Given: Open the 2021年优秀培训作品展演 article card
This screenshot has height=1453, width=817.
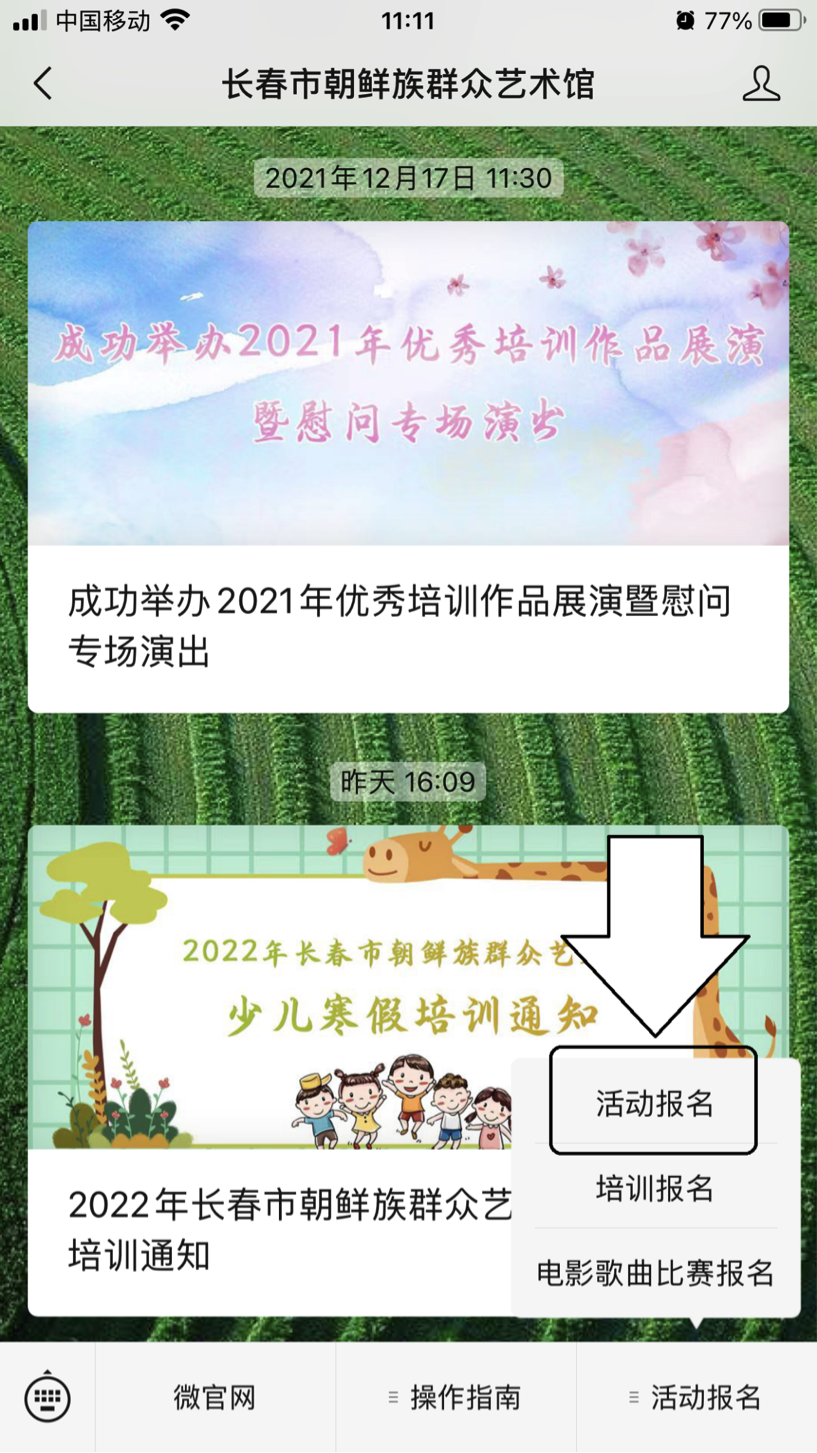Looking at the screenshot, I should tap(408, 466).
